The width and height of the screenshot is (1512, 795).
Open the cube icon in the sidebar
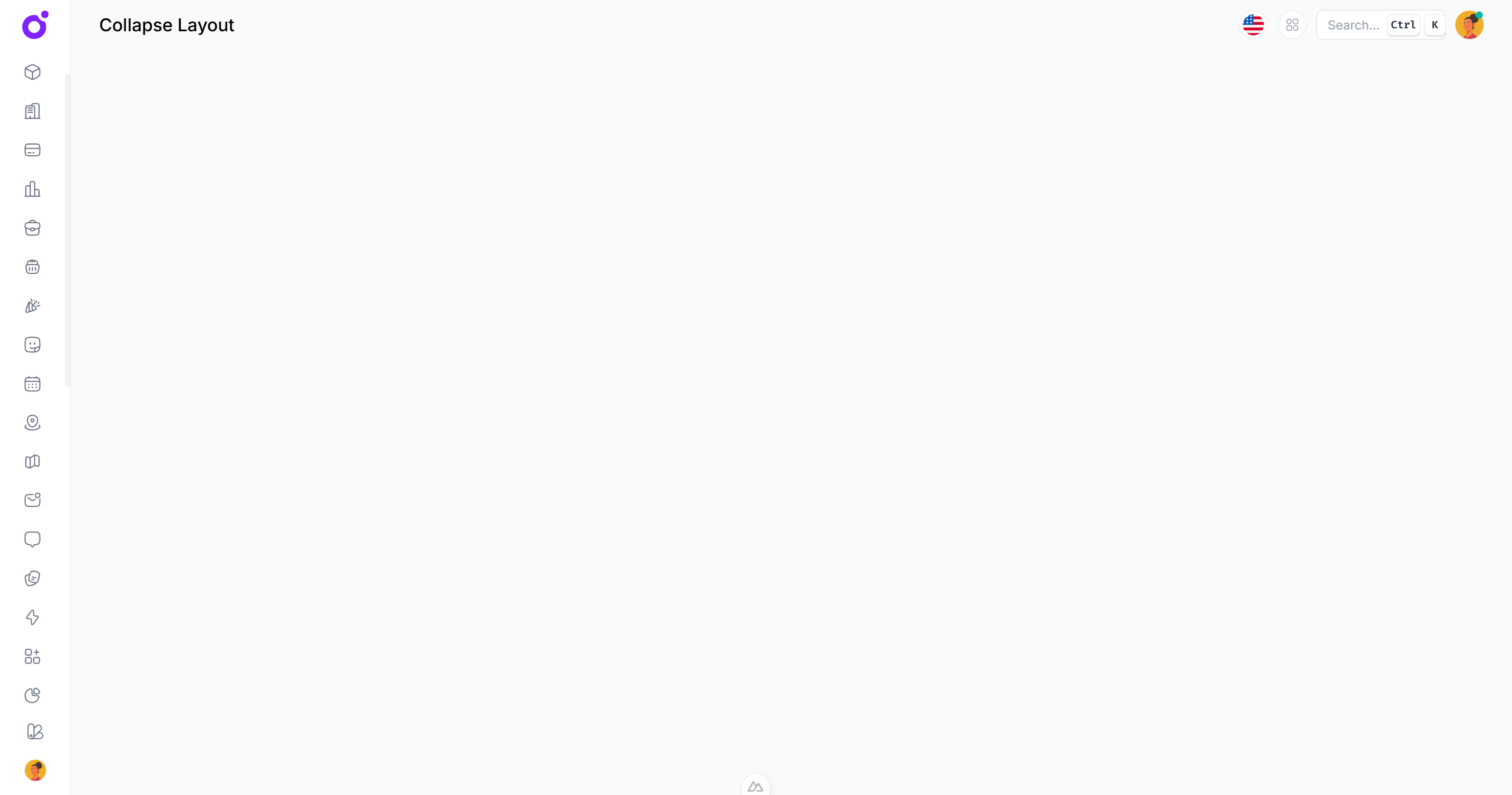[32, 72]
